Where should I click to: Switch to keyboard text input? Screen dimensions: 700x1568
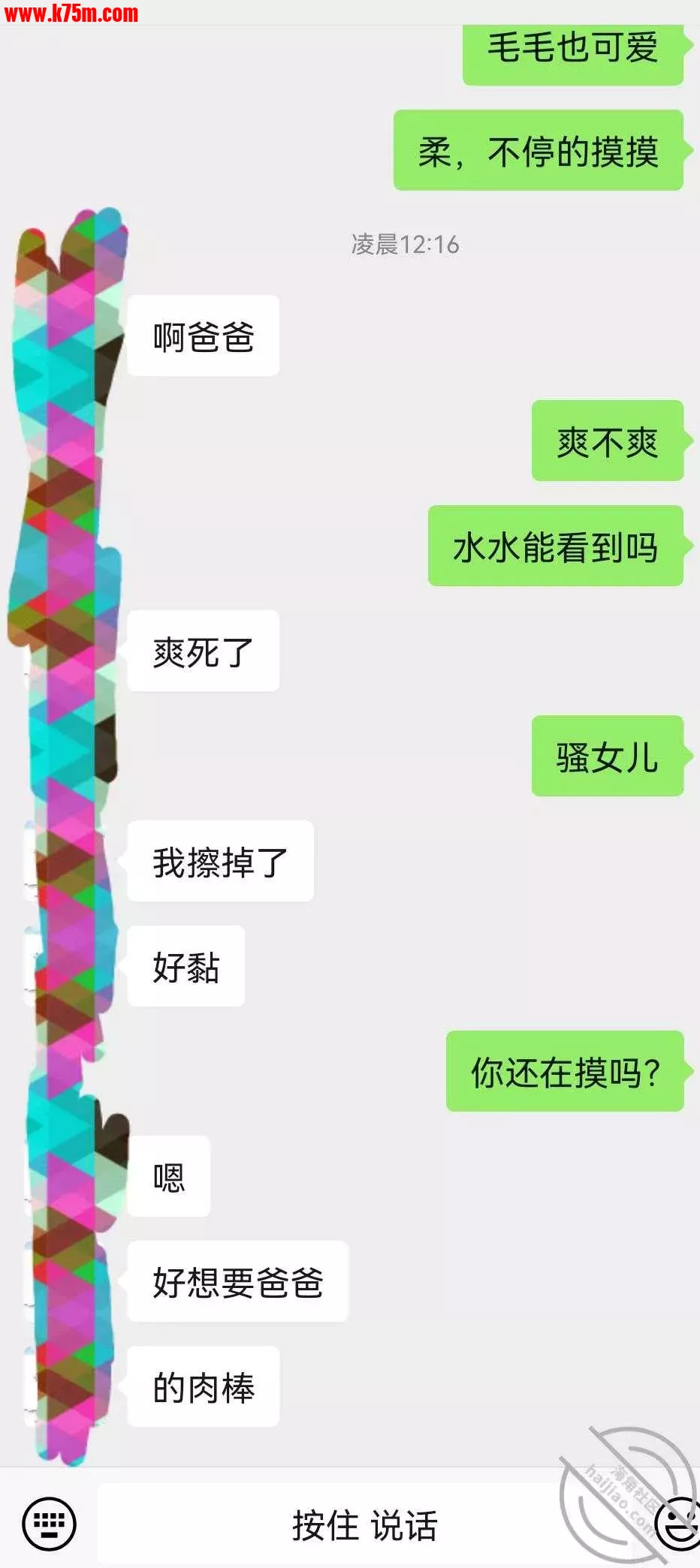[x=49, y=1524]
